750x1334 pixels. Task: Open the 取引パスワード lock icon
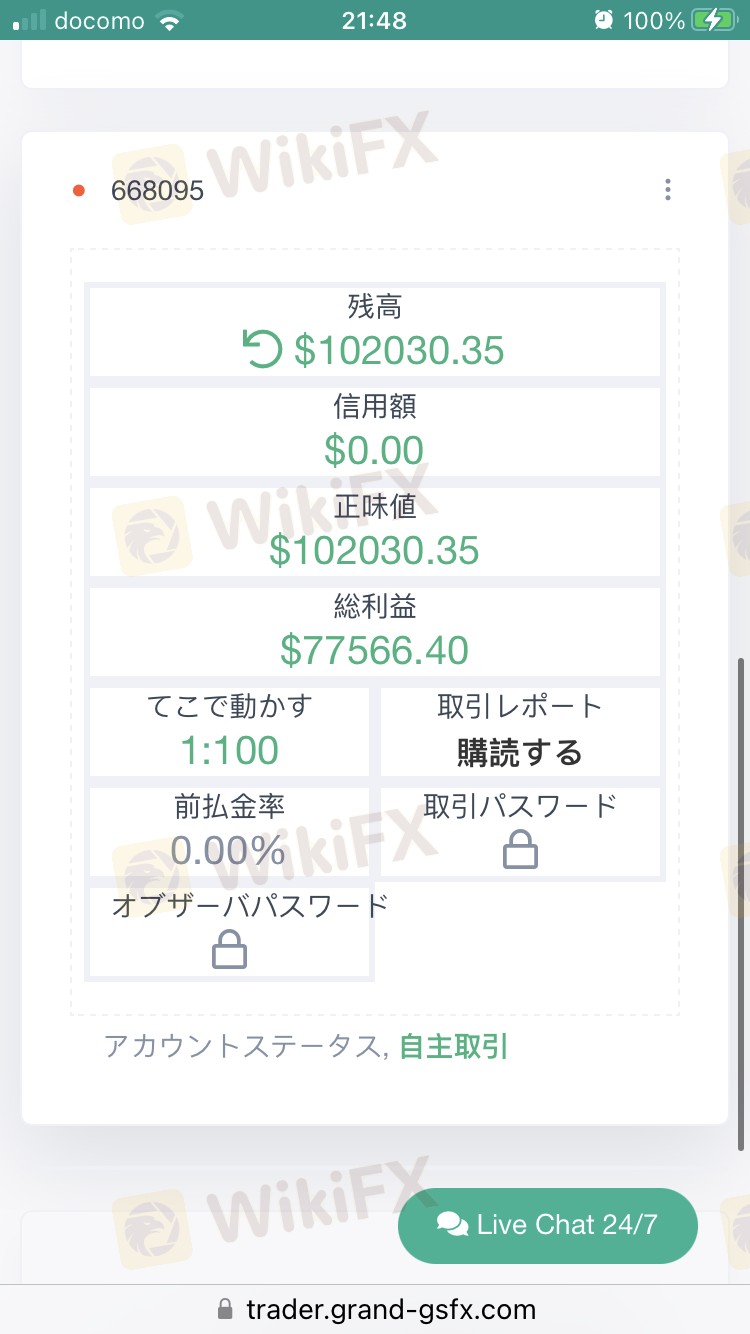tap(520, 851)
